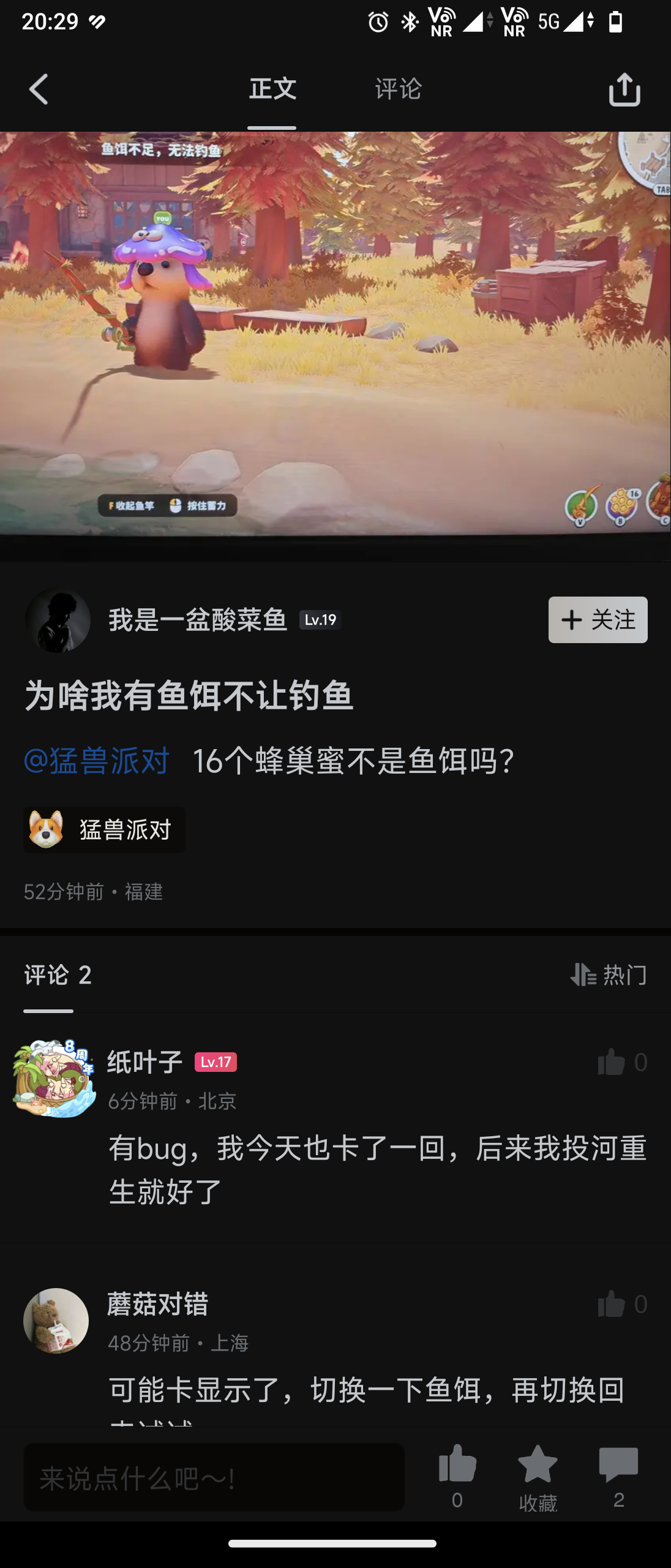
Task: Change comment sorting via 热门
Action: [x=609, y=974]
